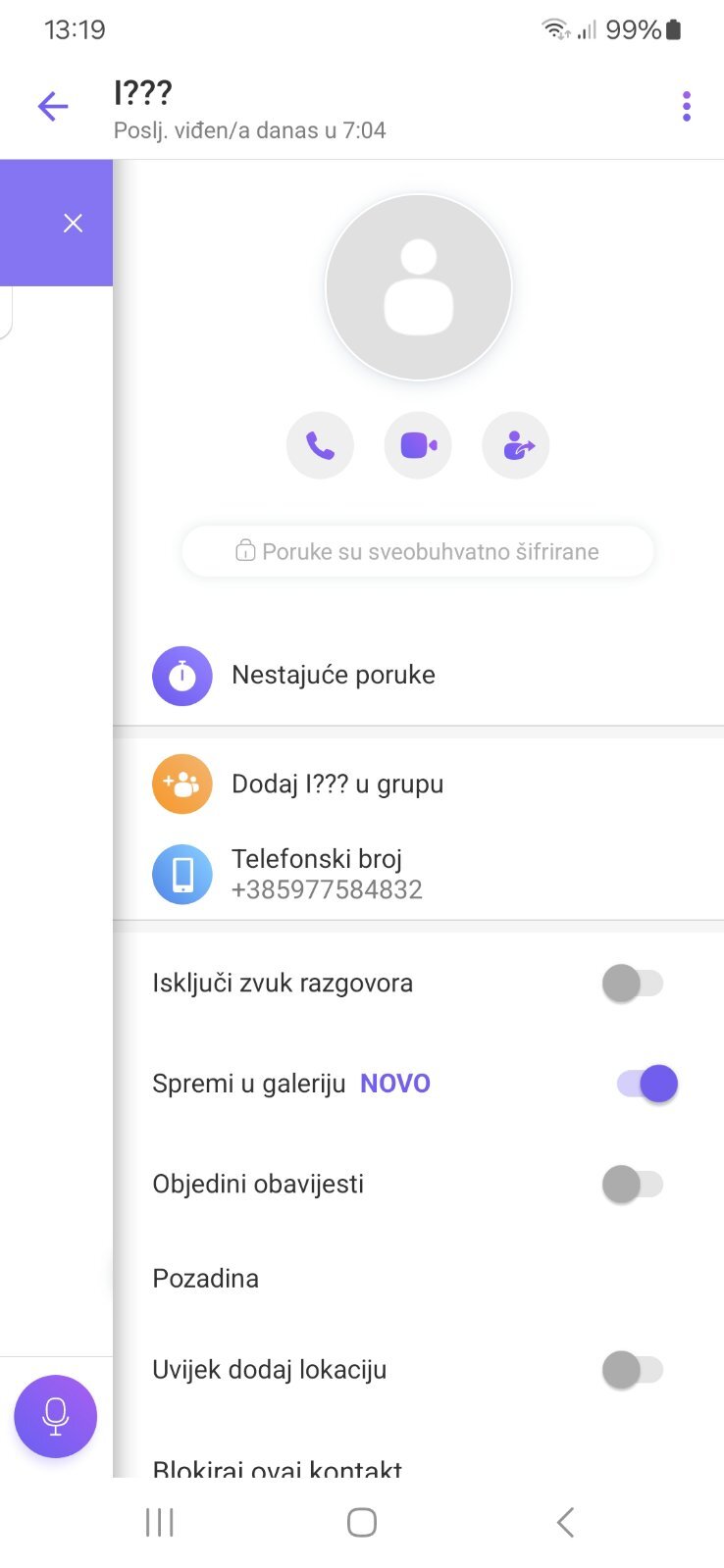The image size is (724, 1568).
Task: Turn on Objedini obavijesti
Action: coord(633,1185)
